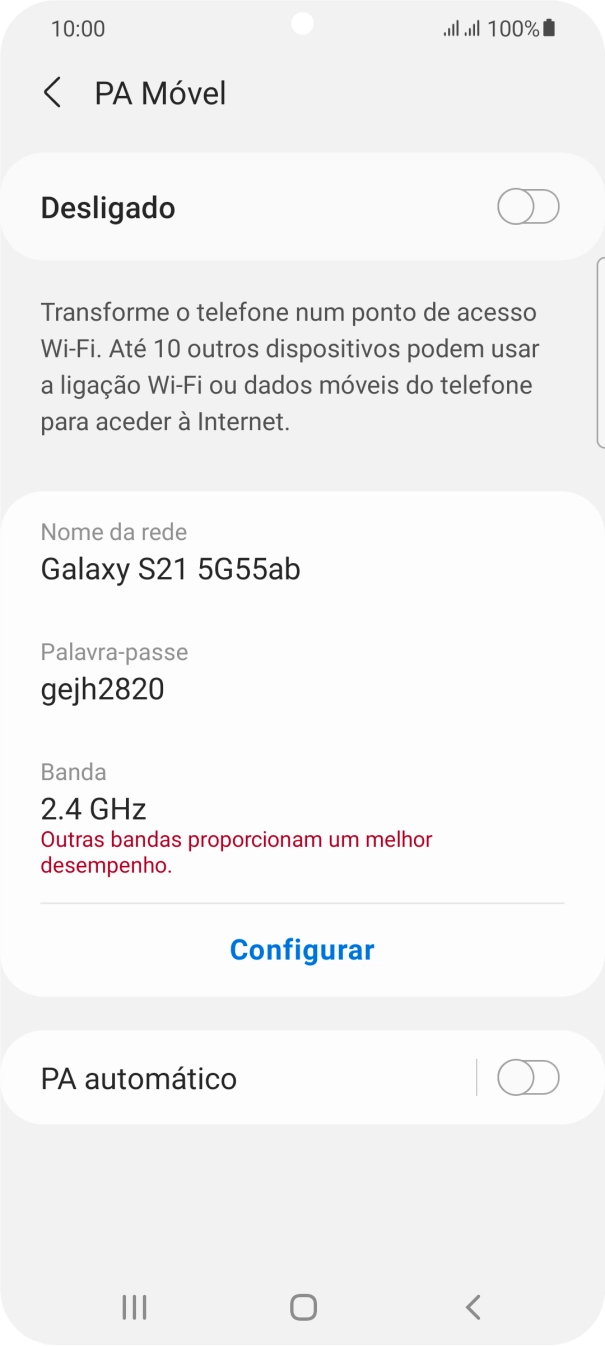Viewport: 605px width, 1346px height.
Task: Enable the PA automático toggle
Action: pos(528,1078)
